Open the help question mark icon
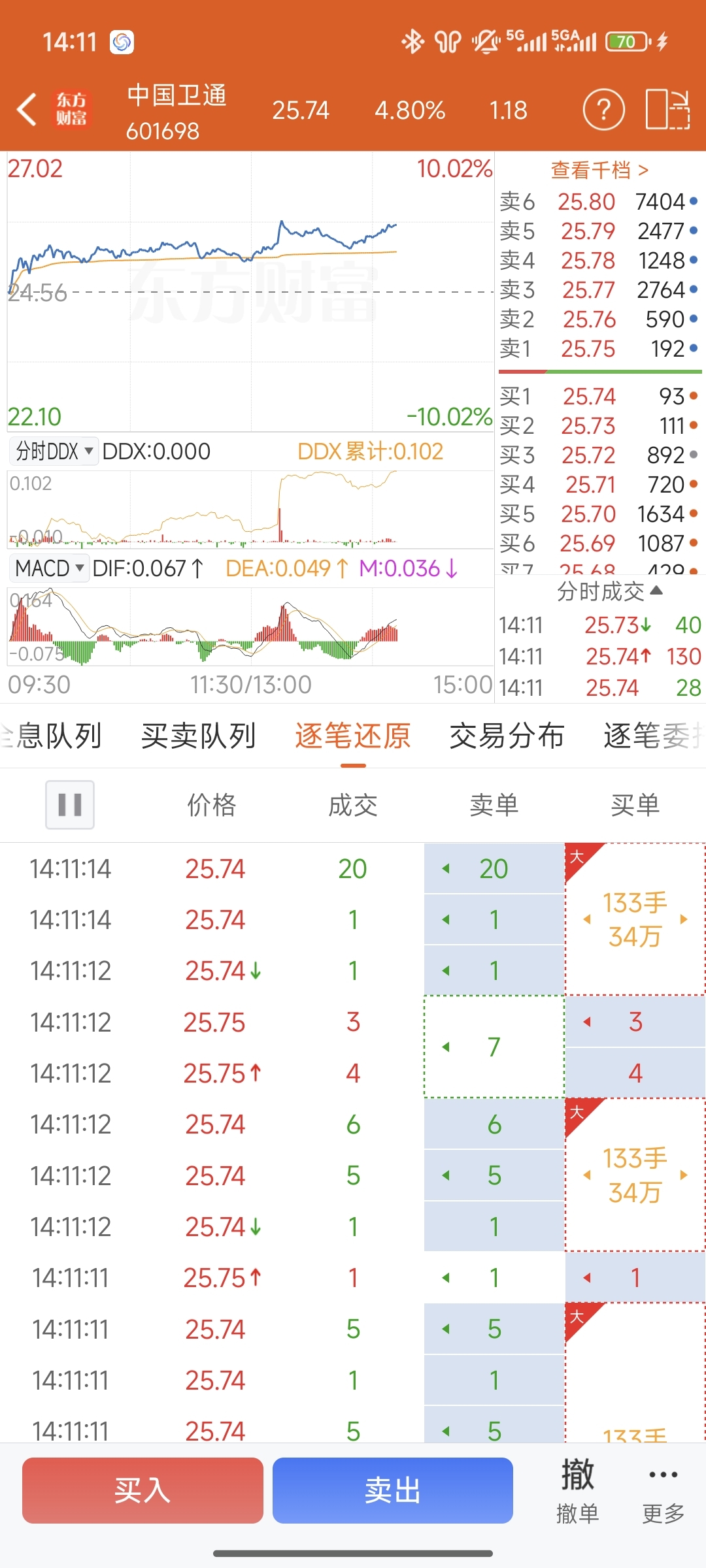706x1568 pixels. click(x=603, y=109)
